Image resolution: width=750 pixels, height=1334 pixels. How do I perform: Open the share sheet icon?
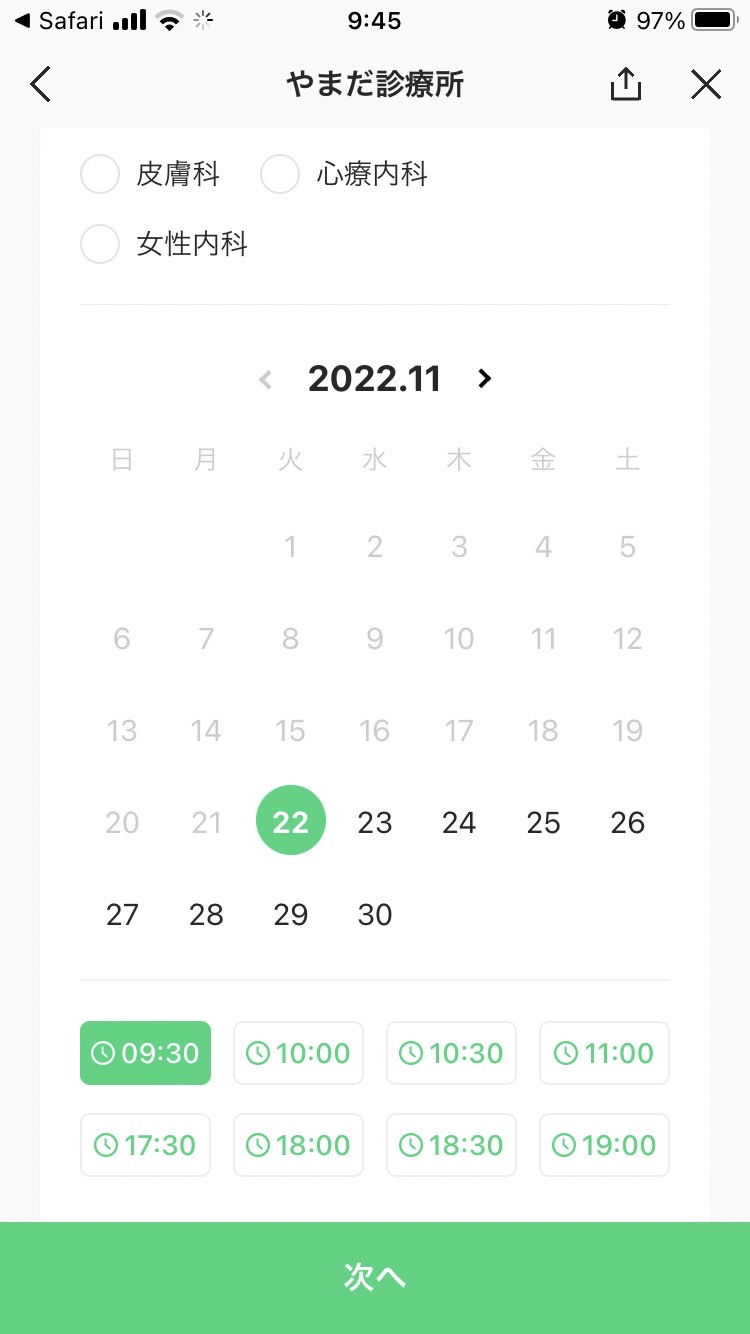click(625, 84)
